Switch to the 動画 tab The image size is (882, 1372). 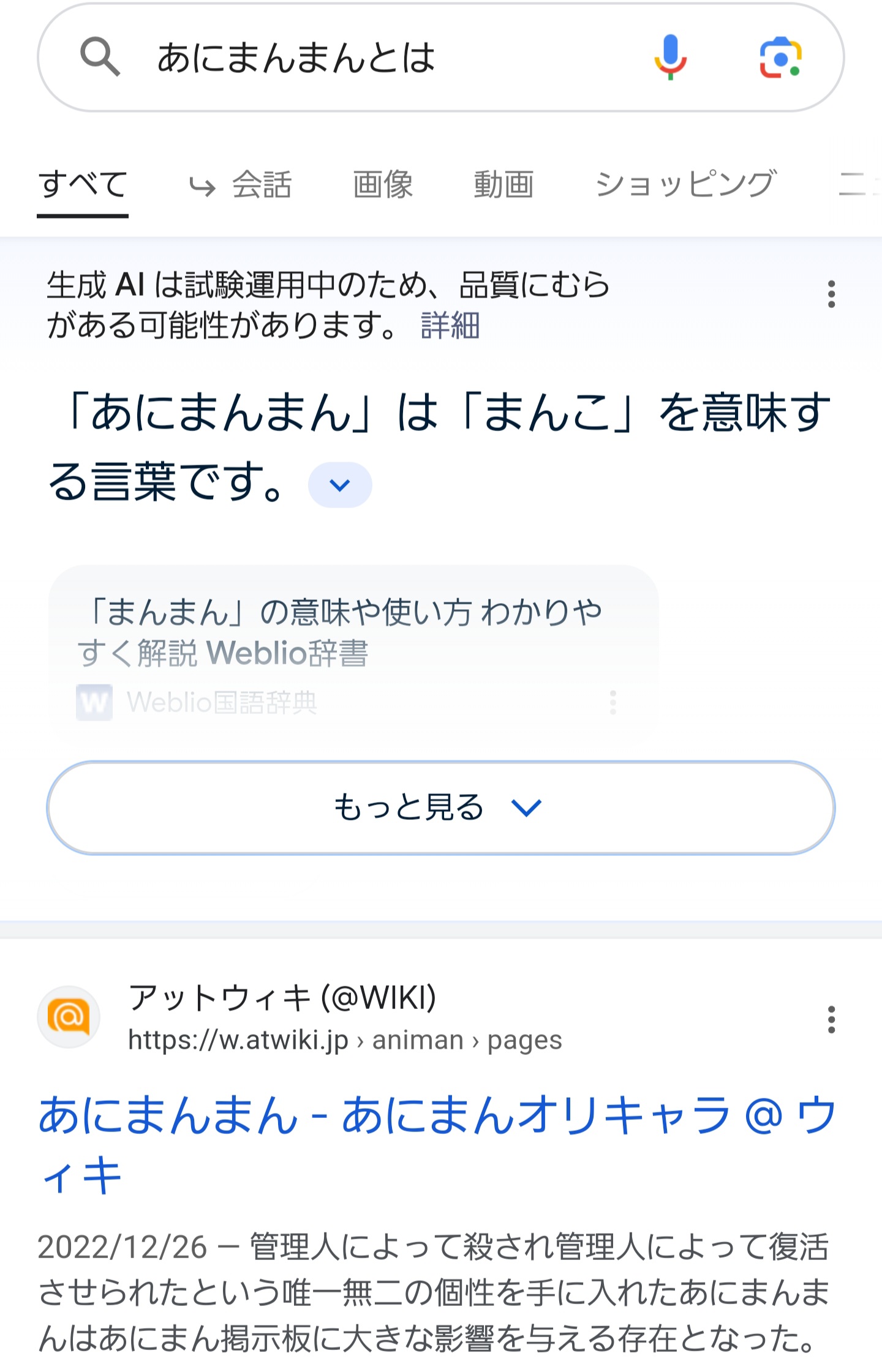[x=504, y=184]
